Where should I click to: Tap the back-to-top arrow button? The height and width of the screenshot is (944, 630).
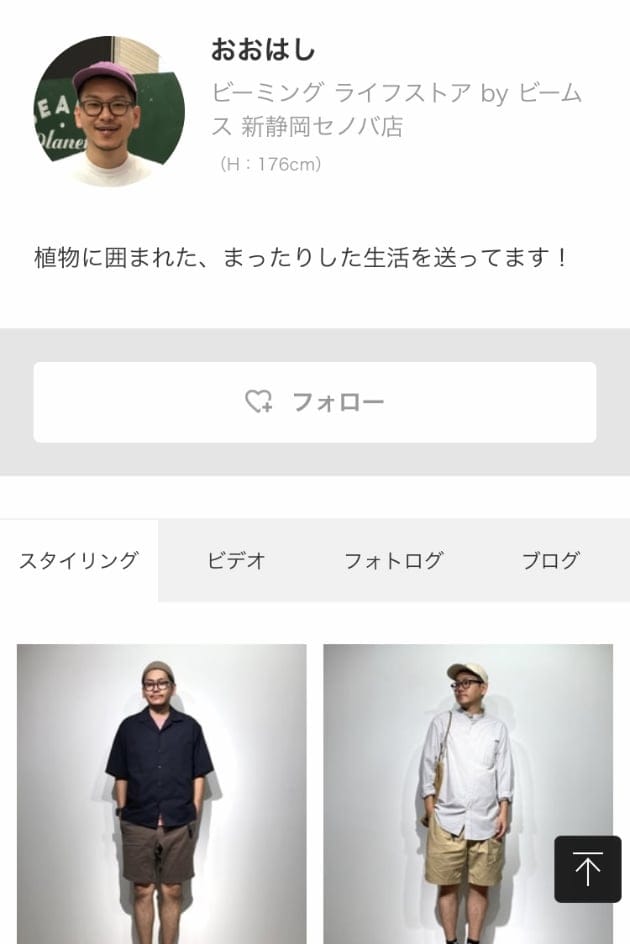[x=588, y=870]
